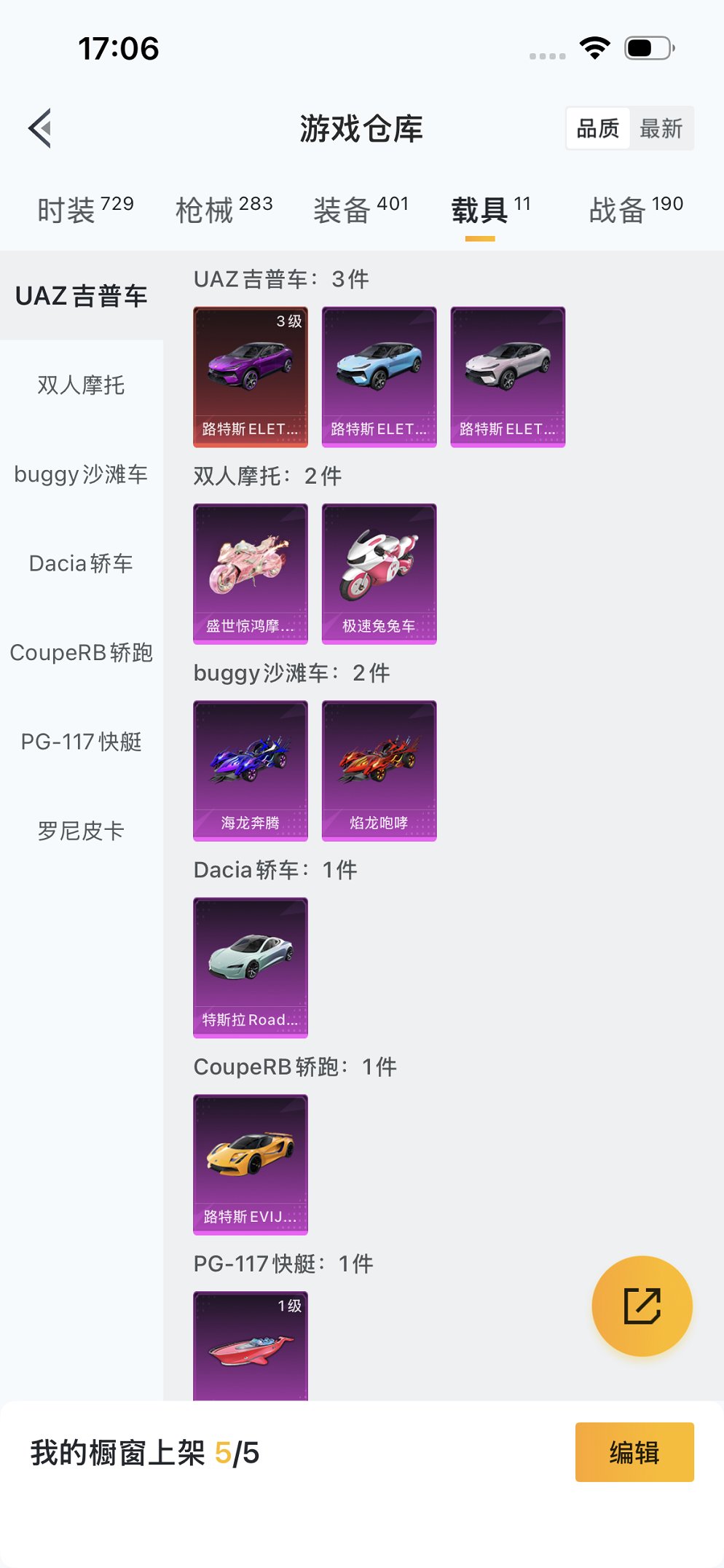Screen dimensions: 724x1568
Task: Open the CoupeRB轿跑 sidebar category
Action: click(x=81, y=654)
